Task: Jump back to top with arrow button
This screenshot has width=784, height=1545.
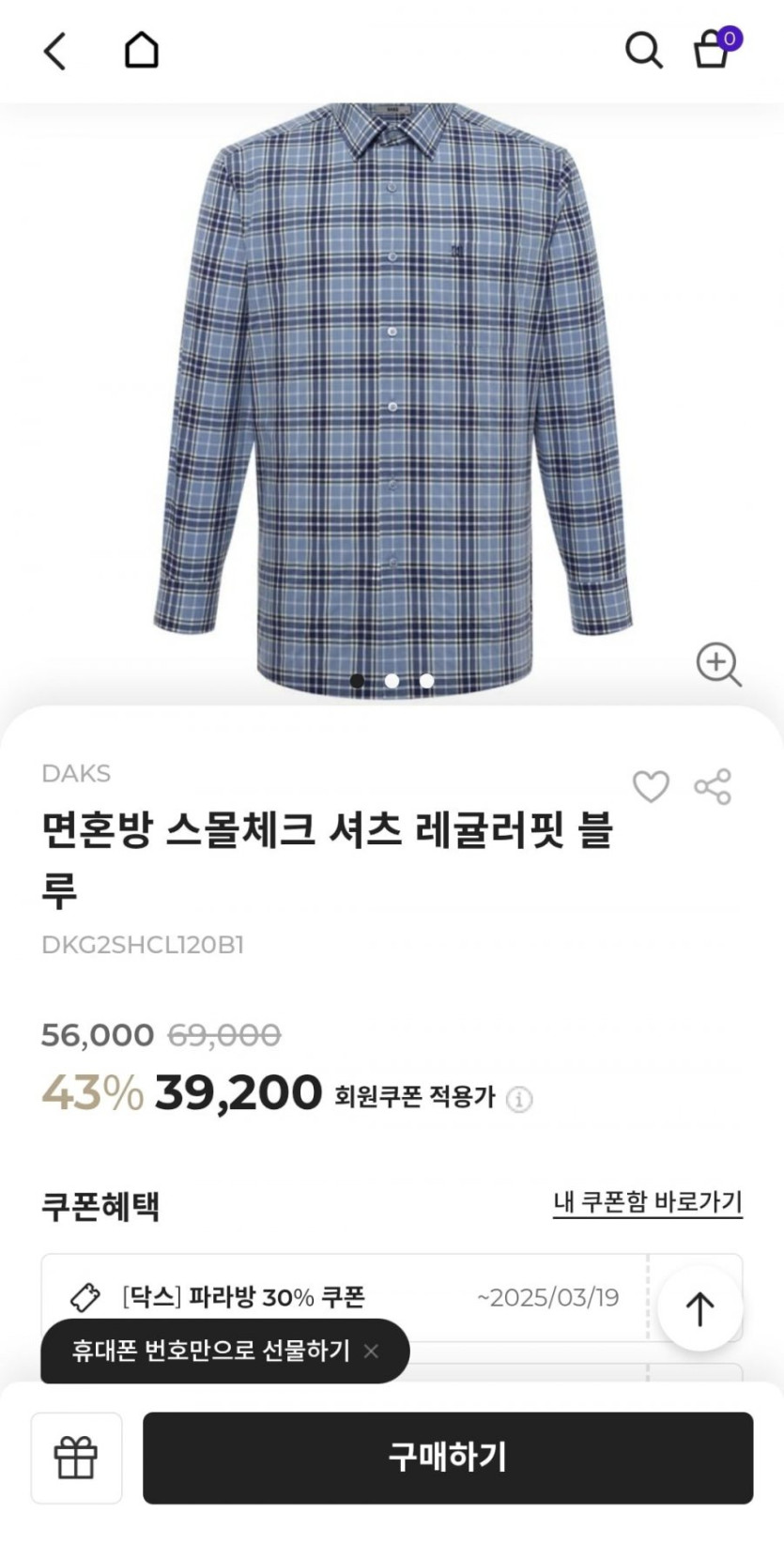Action: pos(699,1308)
